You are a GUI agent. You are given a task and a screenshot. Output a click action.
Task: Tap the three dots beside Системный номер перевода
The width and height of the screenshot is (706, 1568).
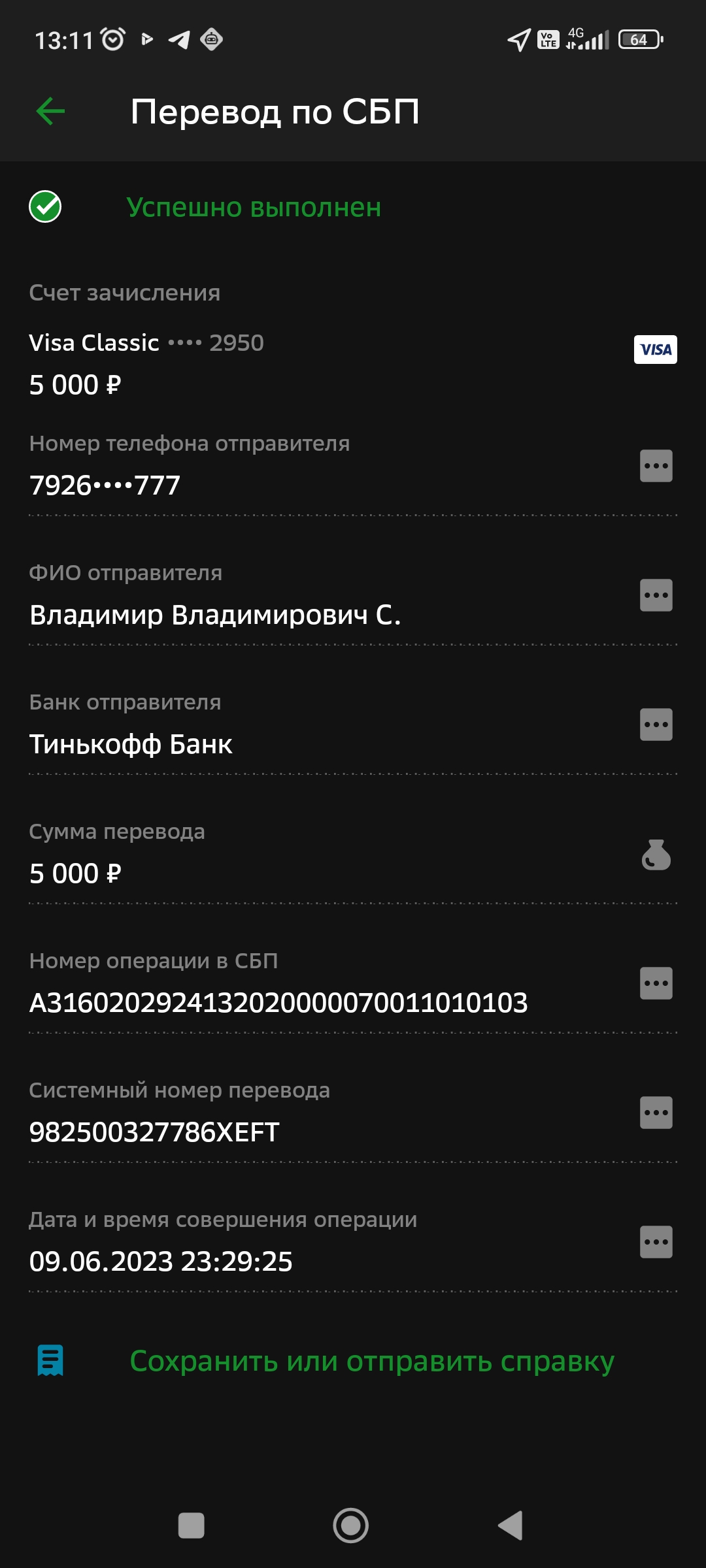tap(656, 1113)
